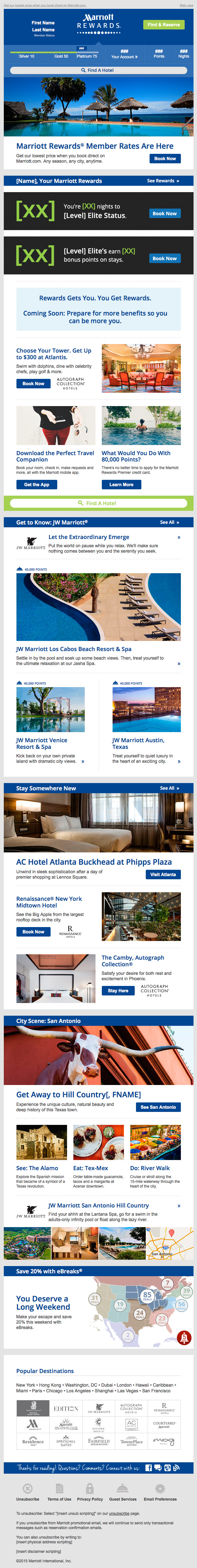Screen dimensions: 197x1568
Task: Tap the See San Antonio button
Action: click(x=158, y=1107)
